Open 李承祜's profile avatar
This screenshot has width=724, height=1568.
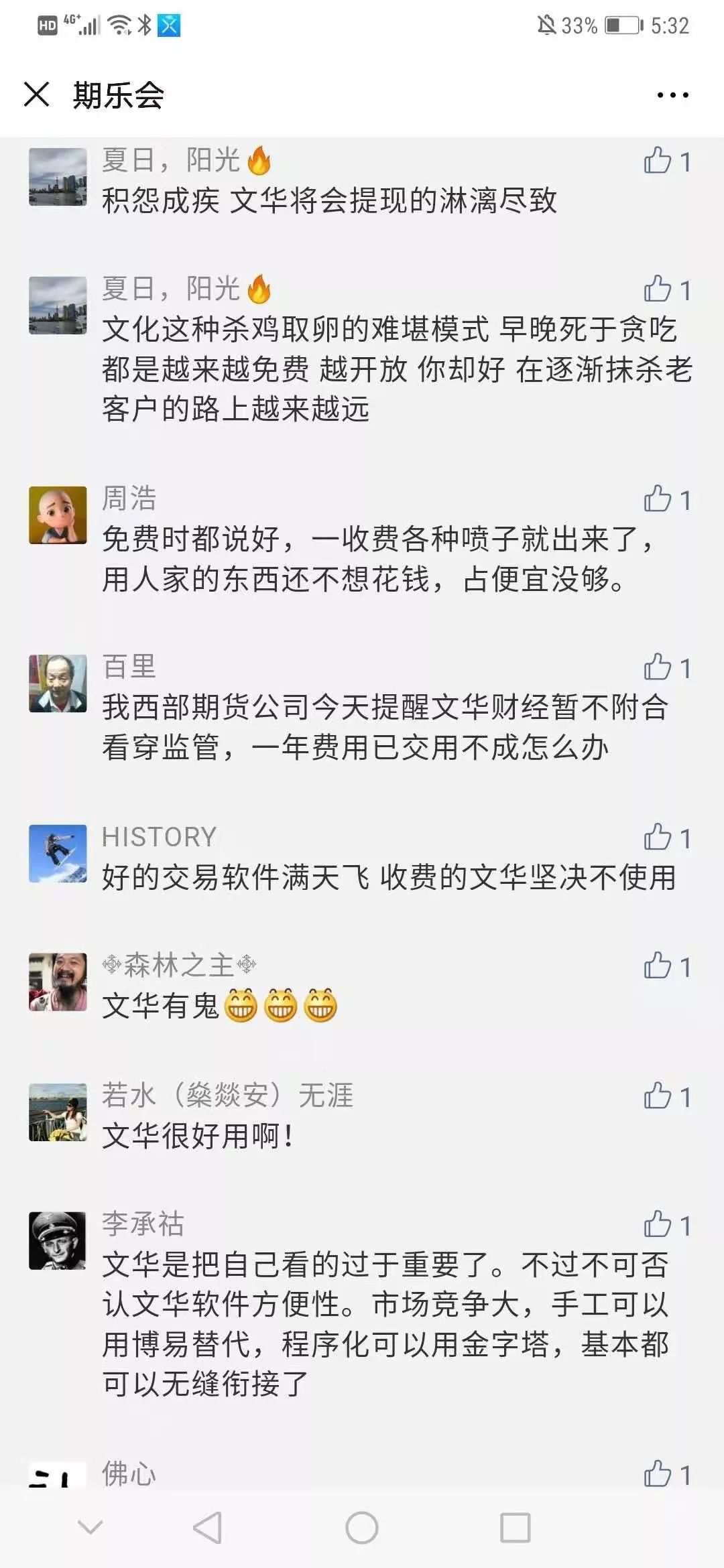[x=58, y=1240]
